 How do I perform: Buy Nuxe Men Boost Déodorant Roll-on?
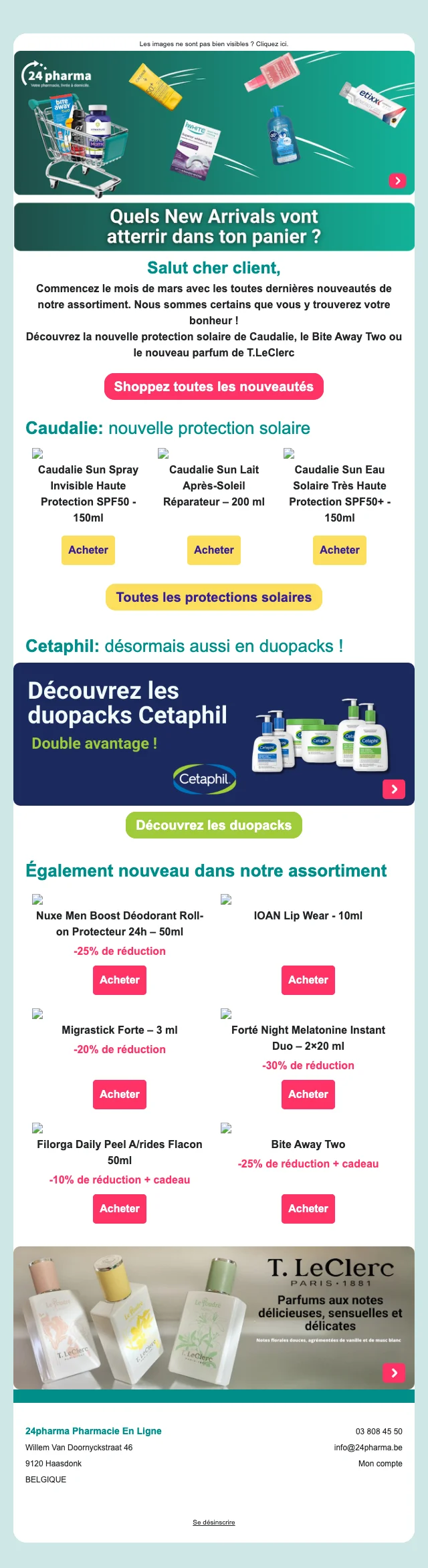coord(120,980)
